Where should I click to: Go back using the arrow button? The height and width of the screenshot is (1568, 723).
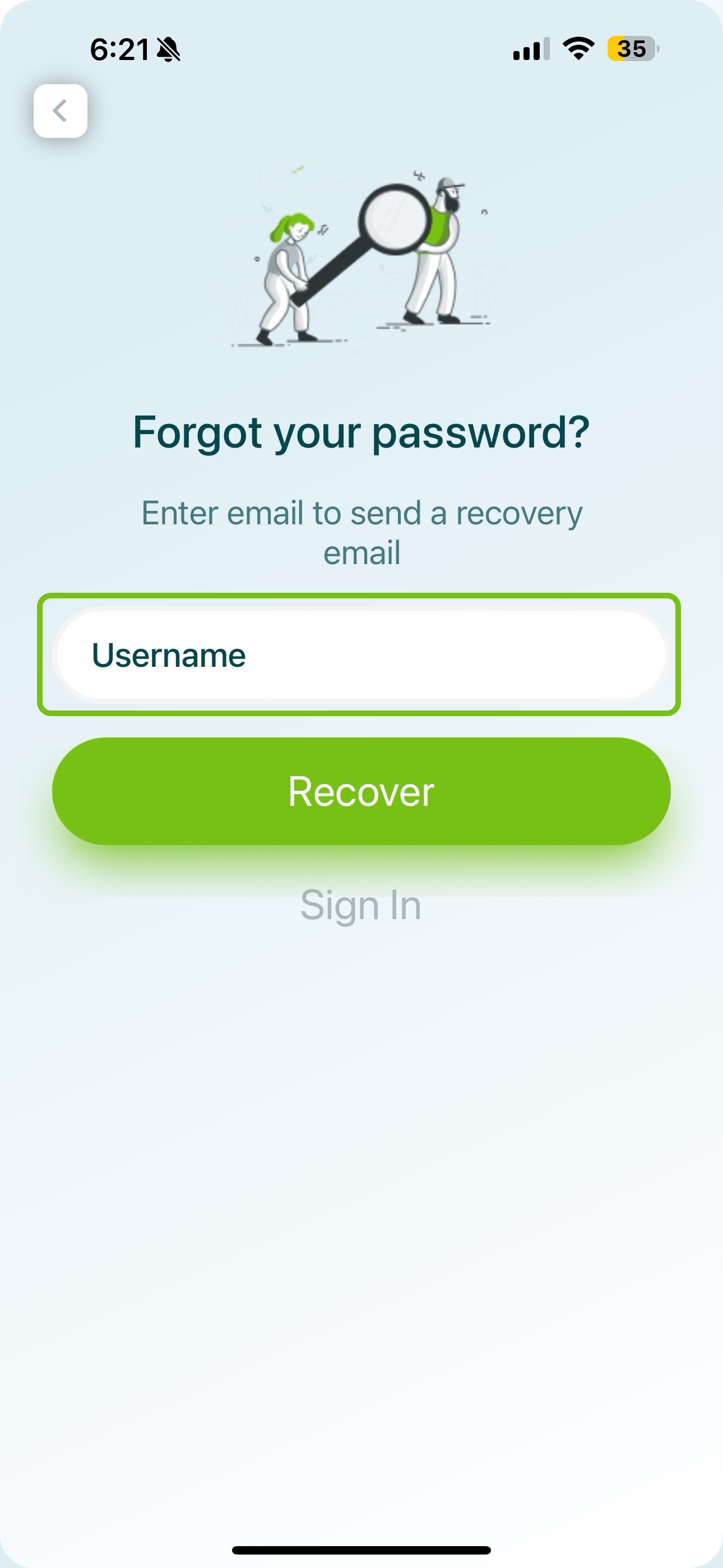(61, 111)
